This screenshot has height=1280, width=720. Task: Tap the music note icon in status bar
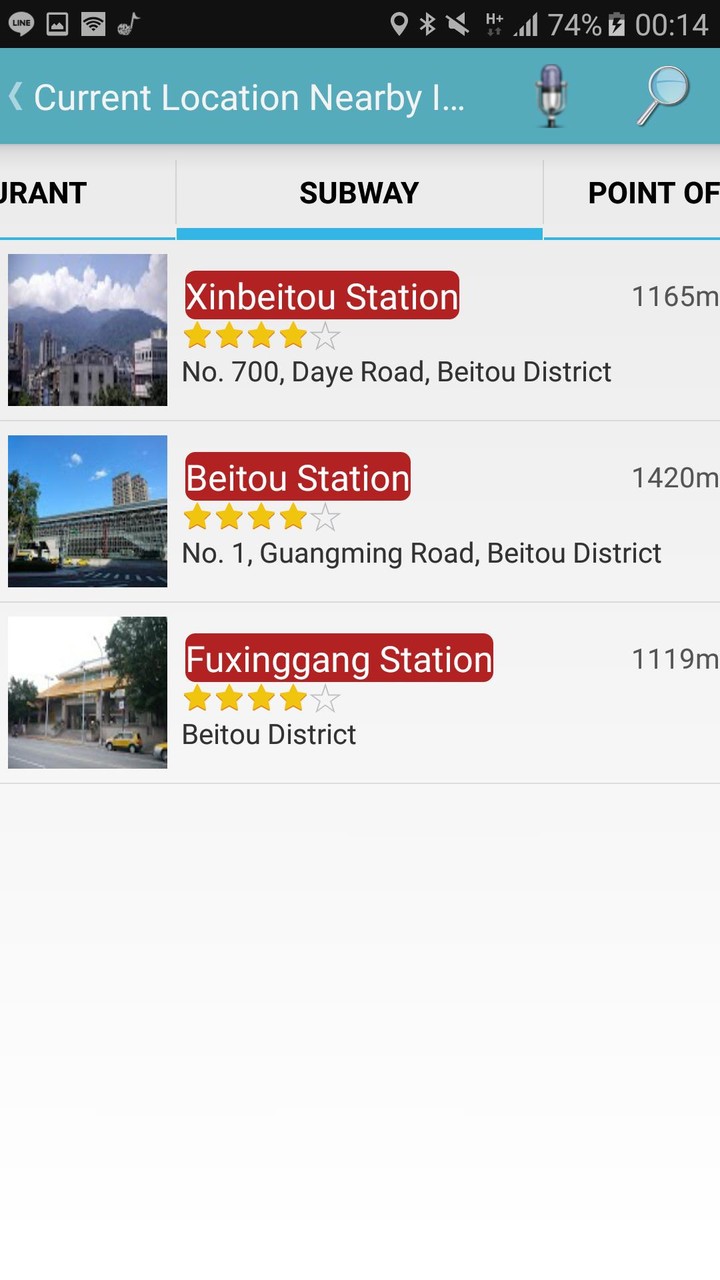click(127, 20)
